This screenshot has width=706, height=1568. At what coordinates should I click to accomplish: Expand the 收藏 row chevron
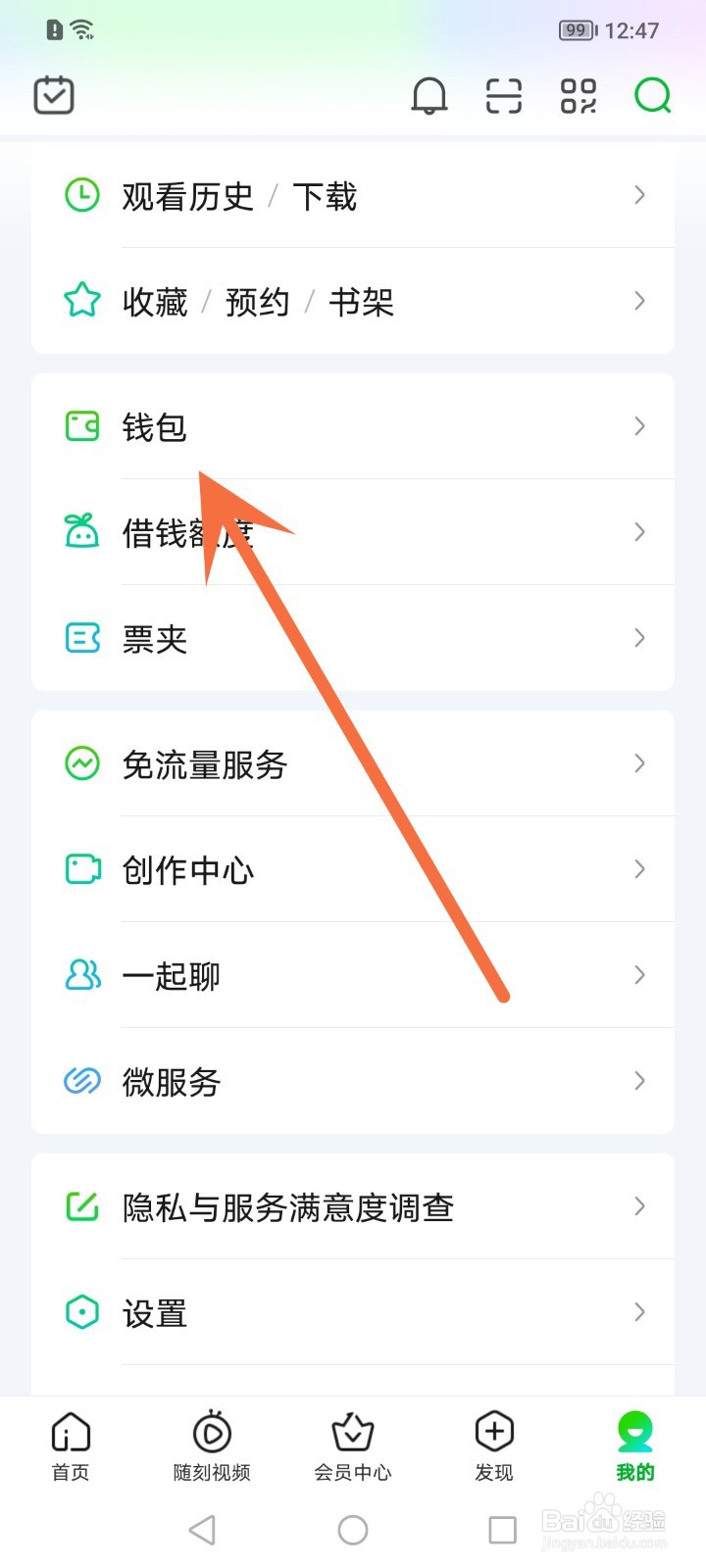click(639, 301)
